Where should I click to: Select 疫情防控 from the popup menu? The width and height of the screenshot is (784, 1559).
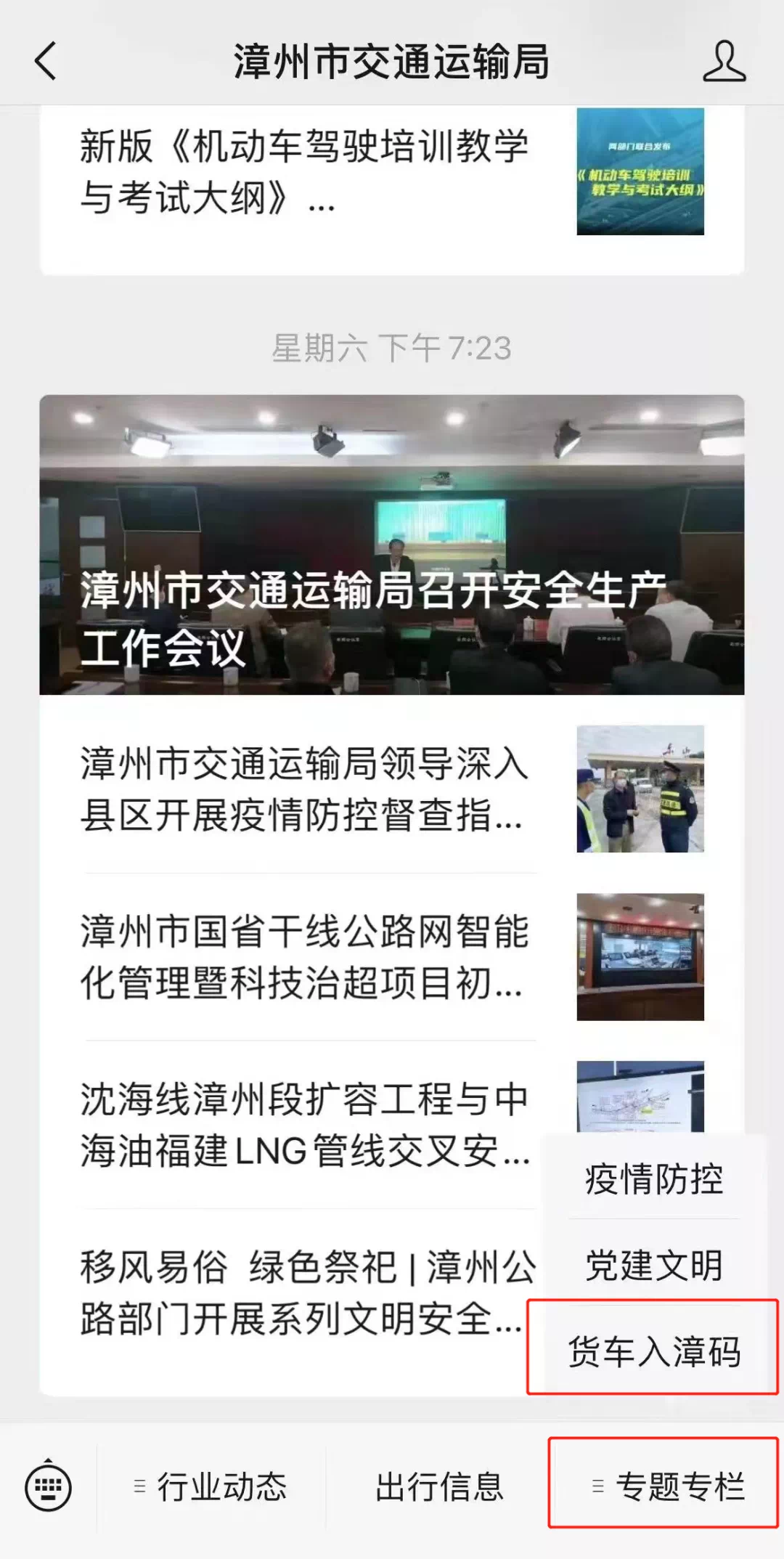point(654,1179)
